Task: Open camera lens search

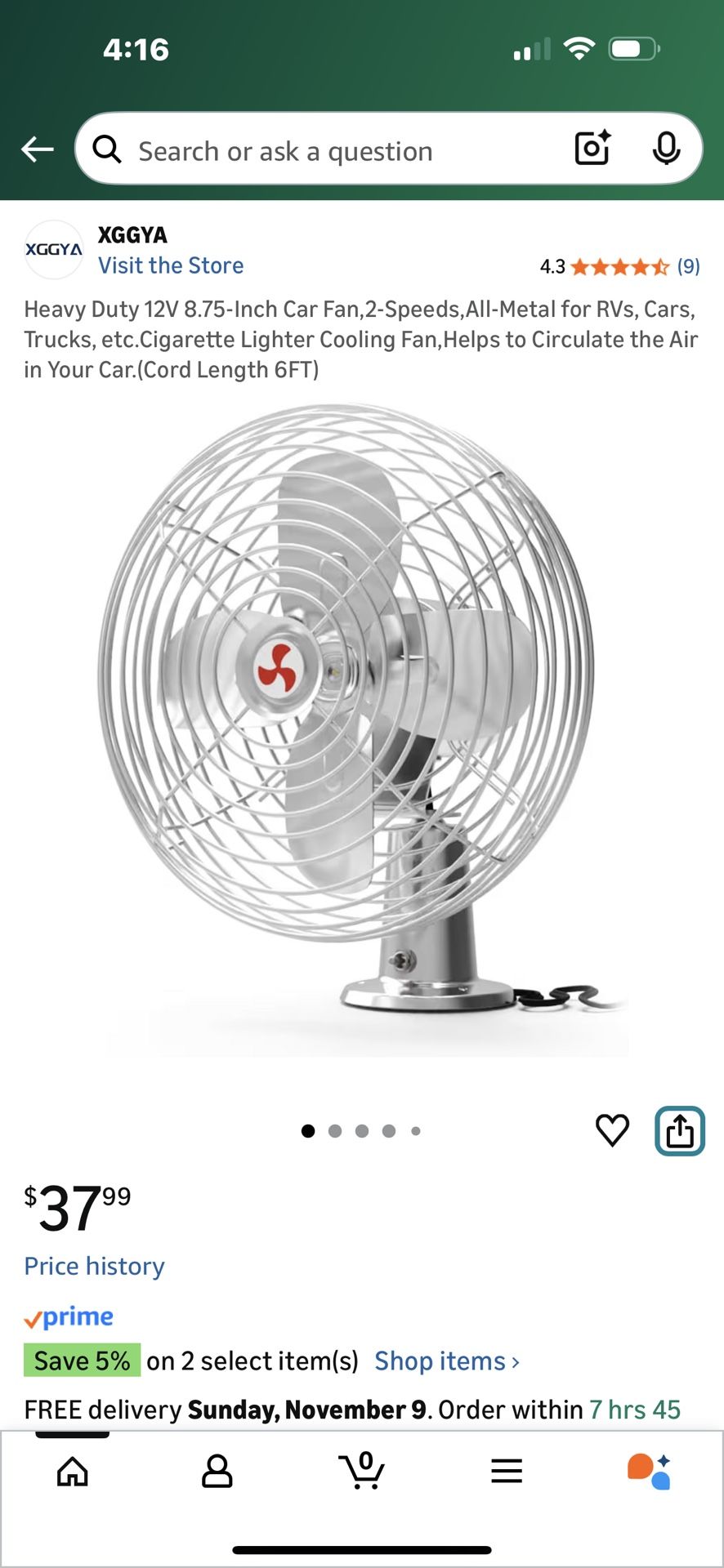Action: pos(592,149)
